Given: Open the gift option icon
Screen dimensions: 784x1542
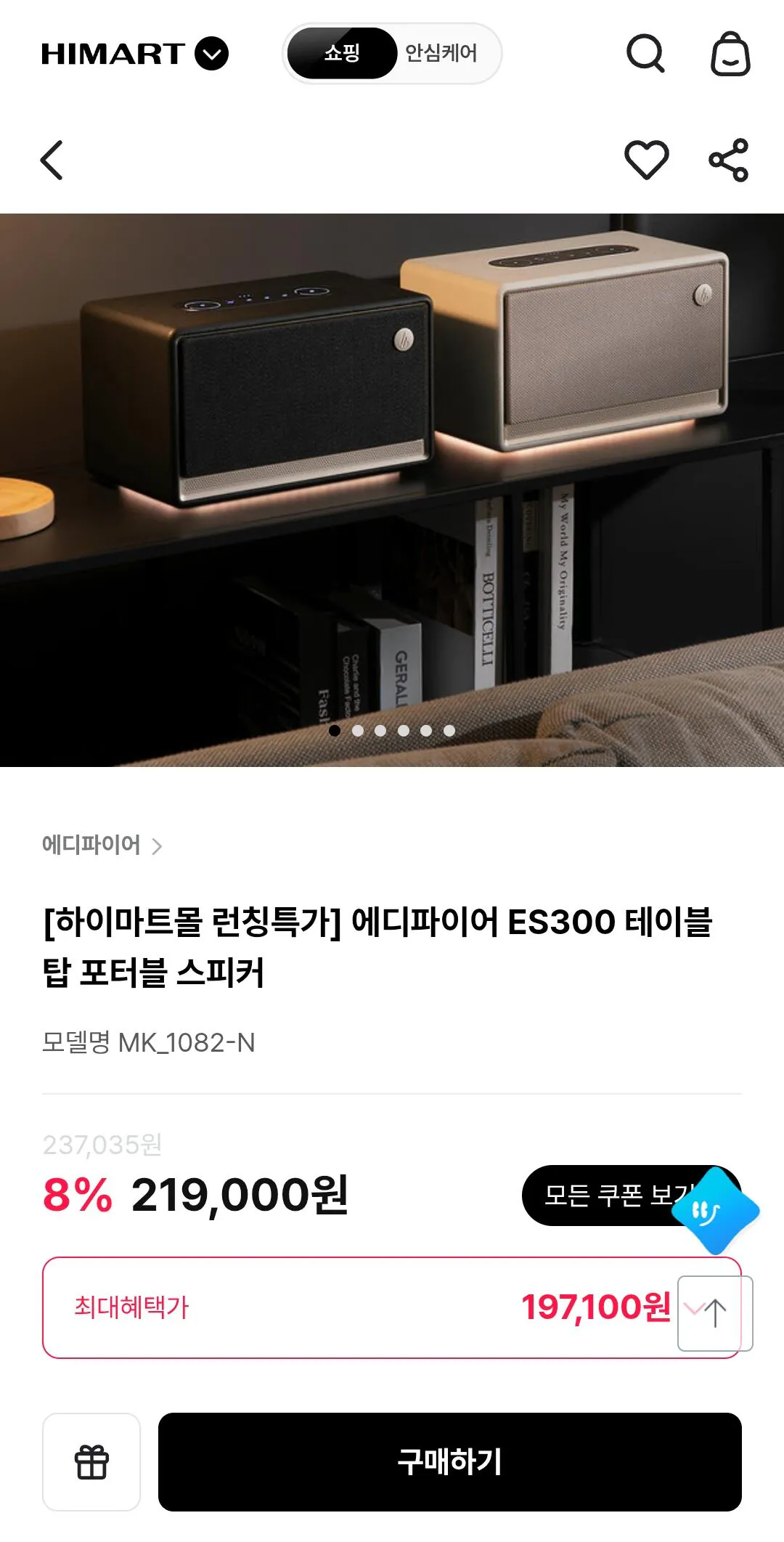Looking at the screenshot, I should pos(92,1464).
